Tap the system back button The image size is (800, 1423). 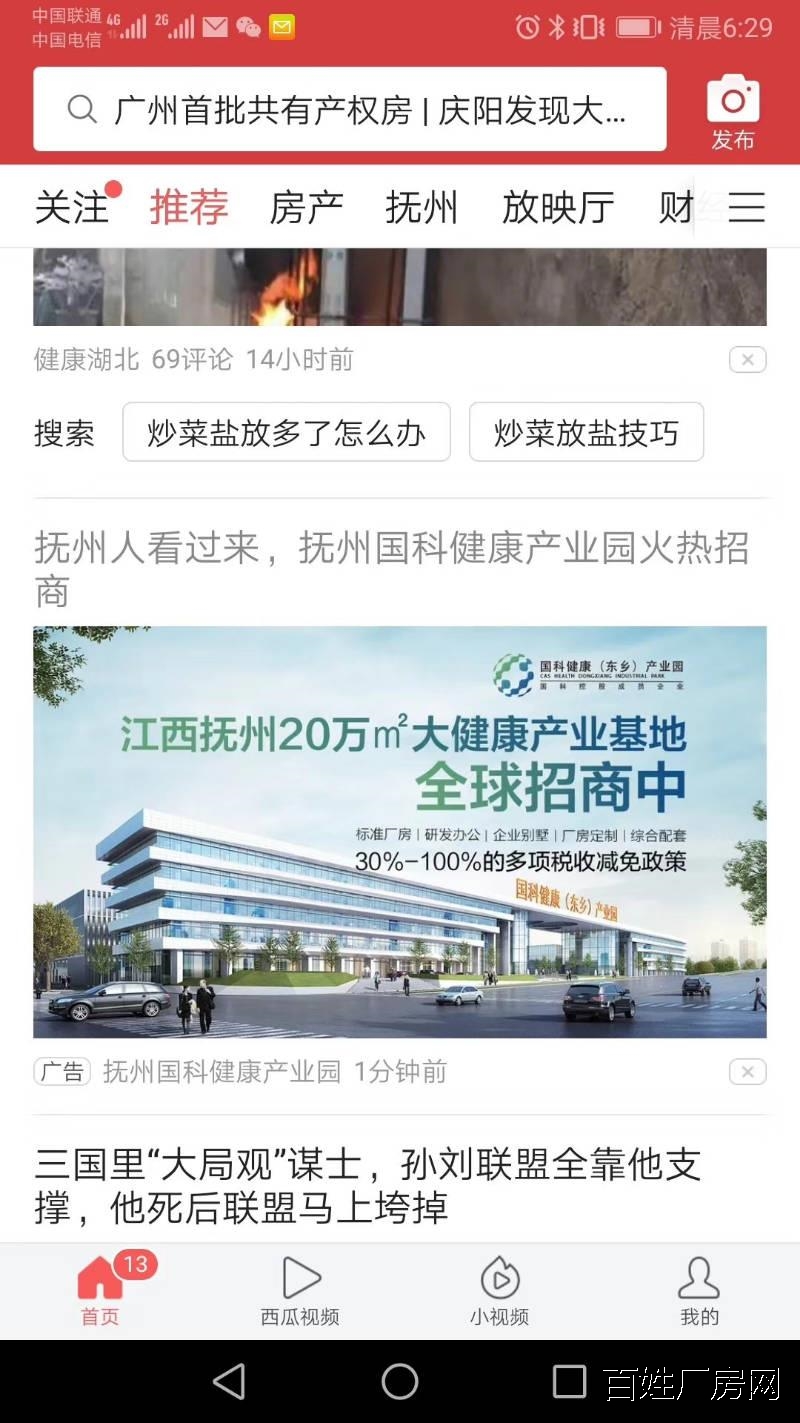[x=230, y=1382]
